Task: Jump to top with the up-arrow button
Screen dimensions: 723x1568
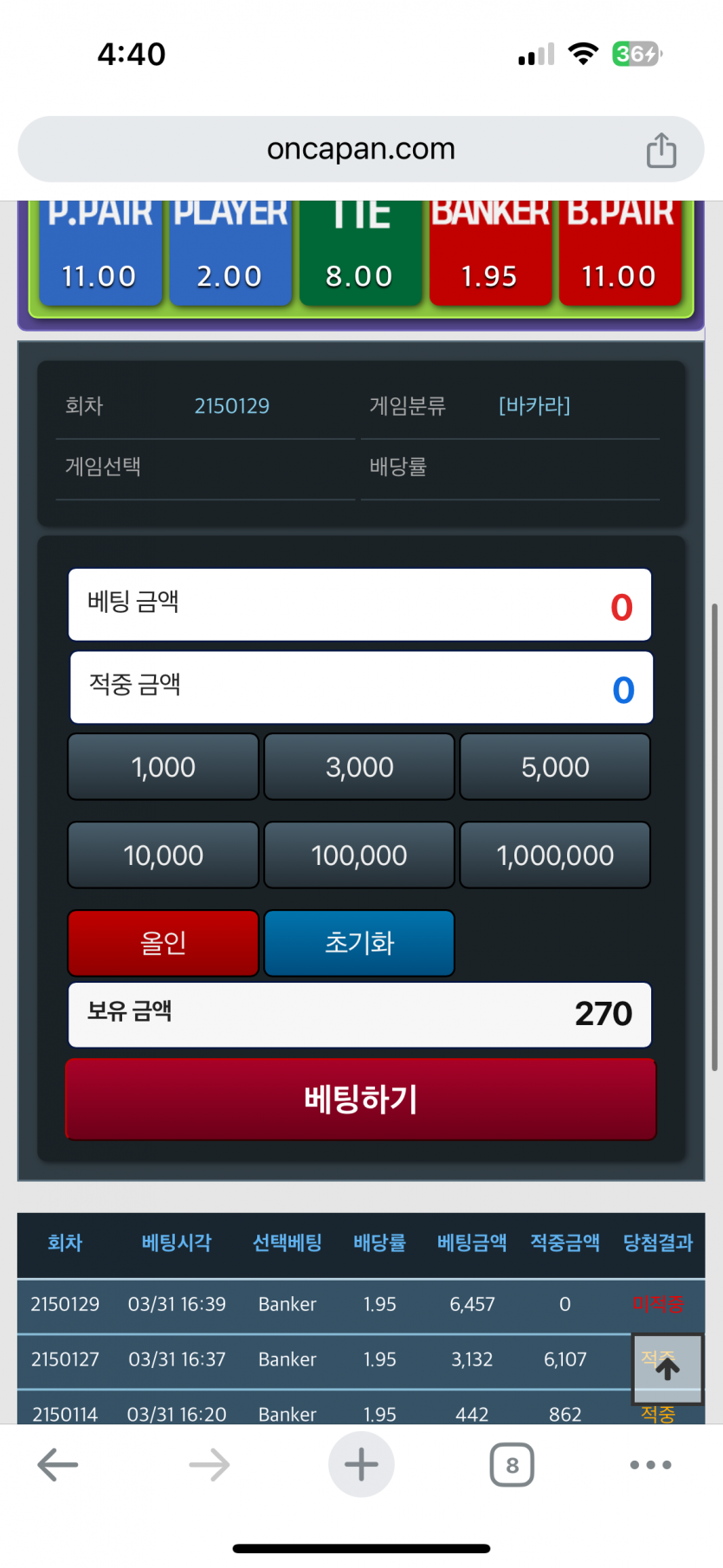Action: tap(667, 1369)
